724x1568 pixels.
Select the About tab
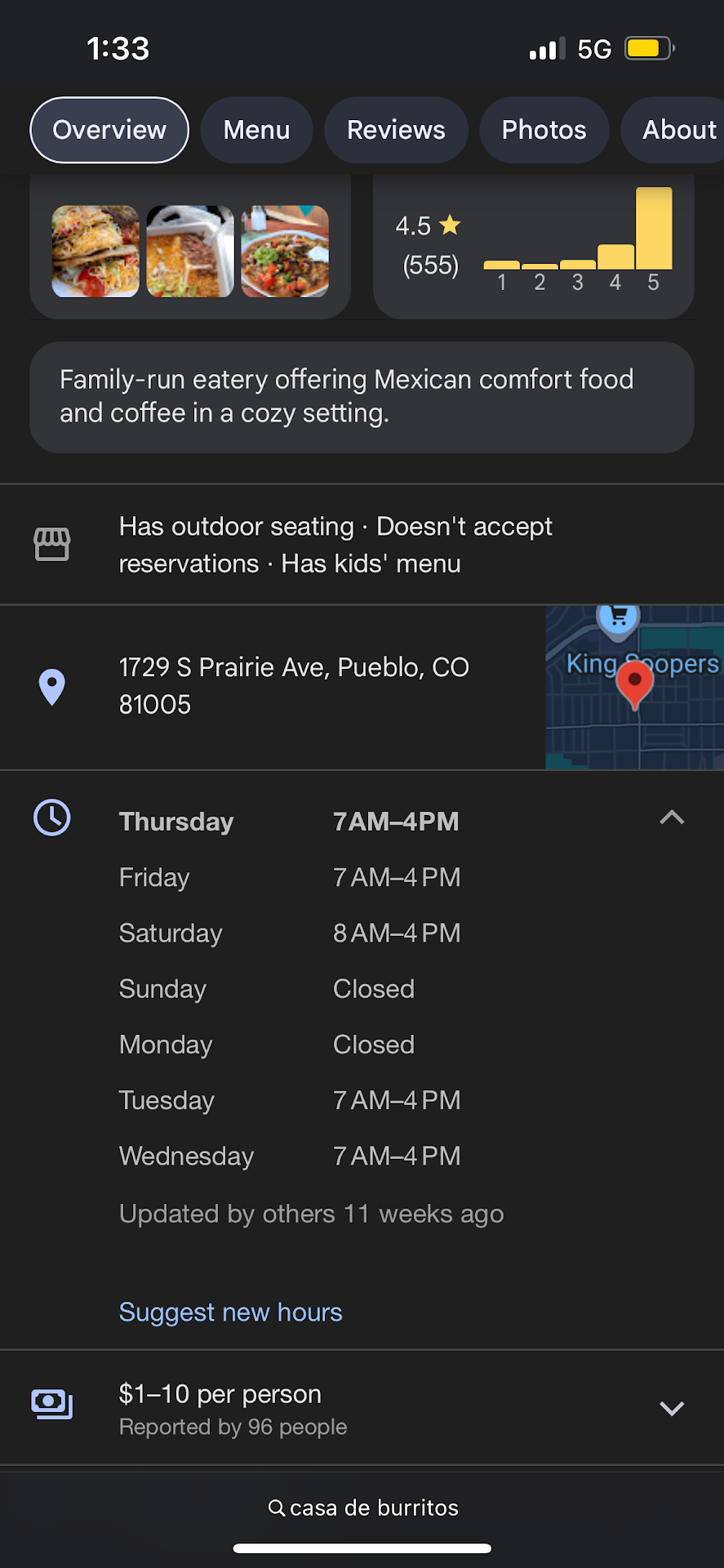(677, 130)
